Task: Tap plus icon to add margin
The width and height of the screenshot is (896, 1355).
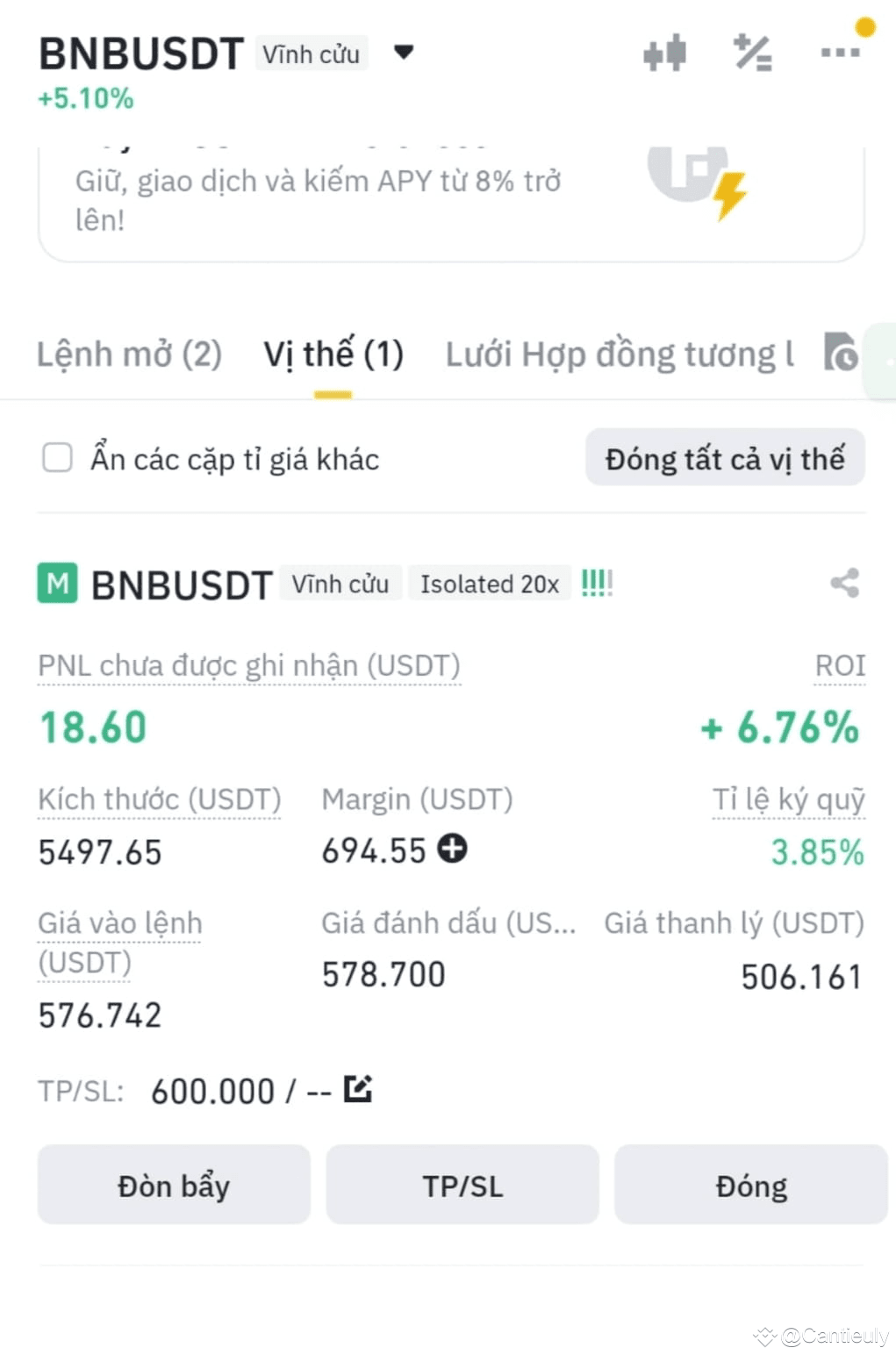Action: tap(452, 849)
